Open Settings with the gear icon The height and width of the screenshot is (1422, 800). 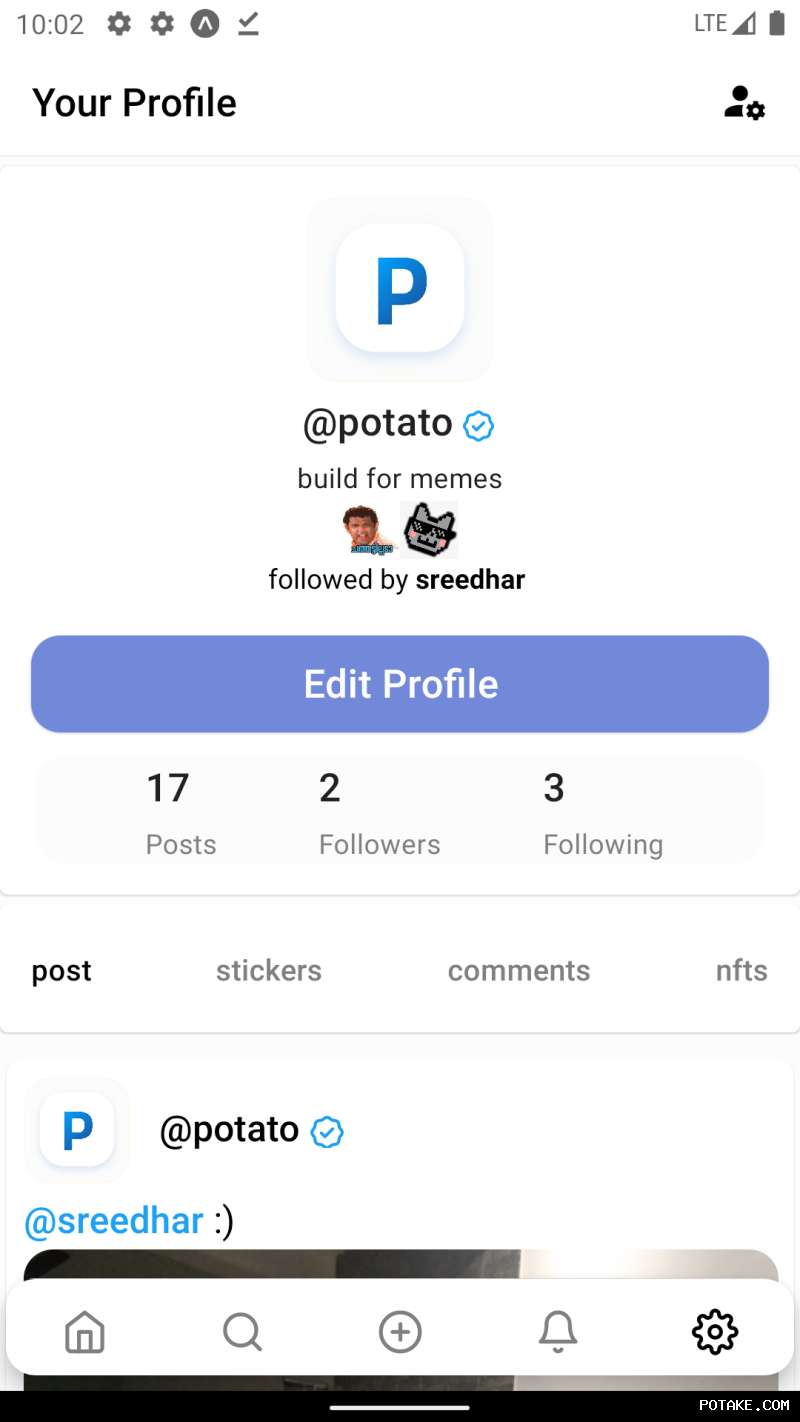pos(714,1331)
